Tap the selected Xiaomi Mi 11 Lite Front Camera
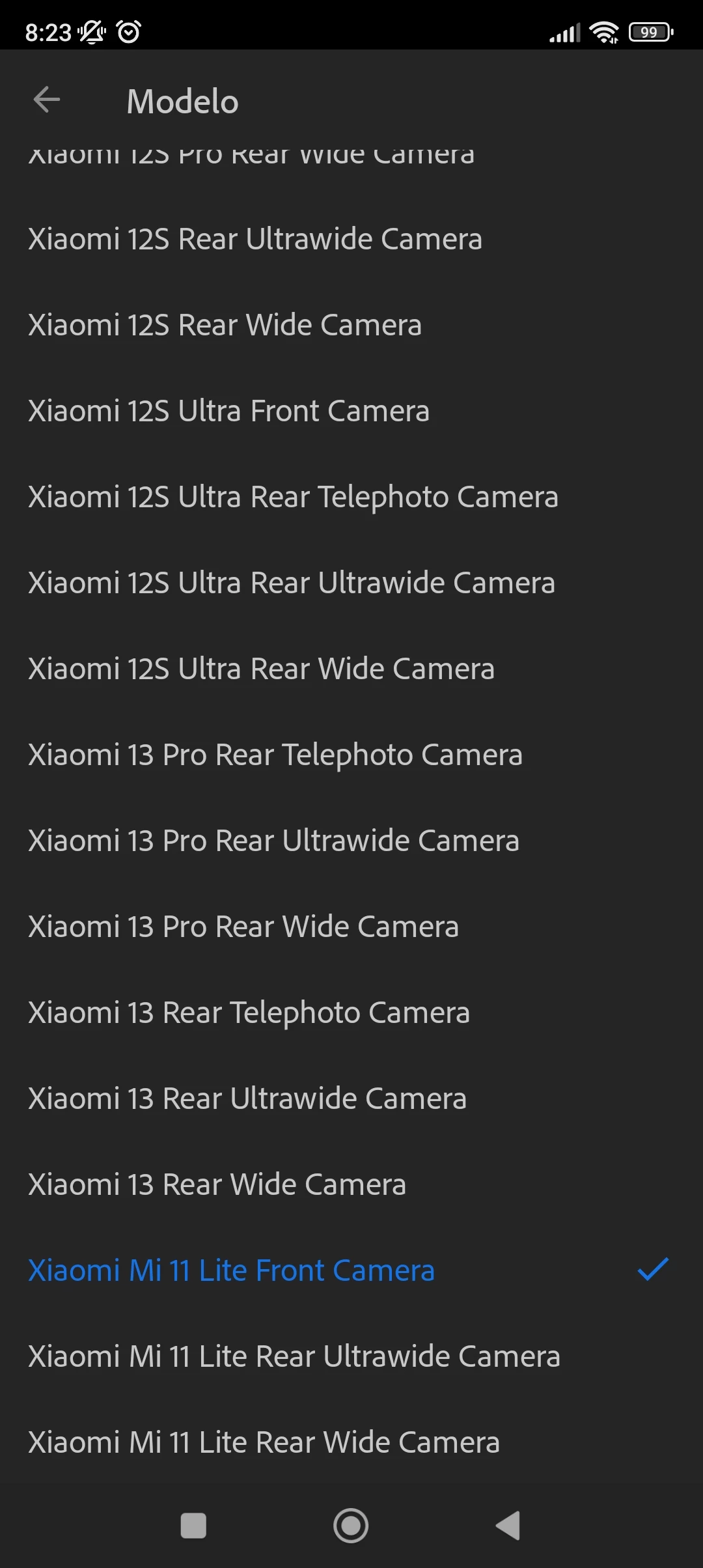This screenshot has height=1568, width=703. (x=232, y=1270)
